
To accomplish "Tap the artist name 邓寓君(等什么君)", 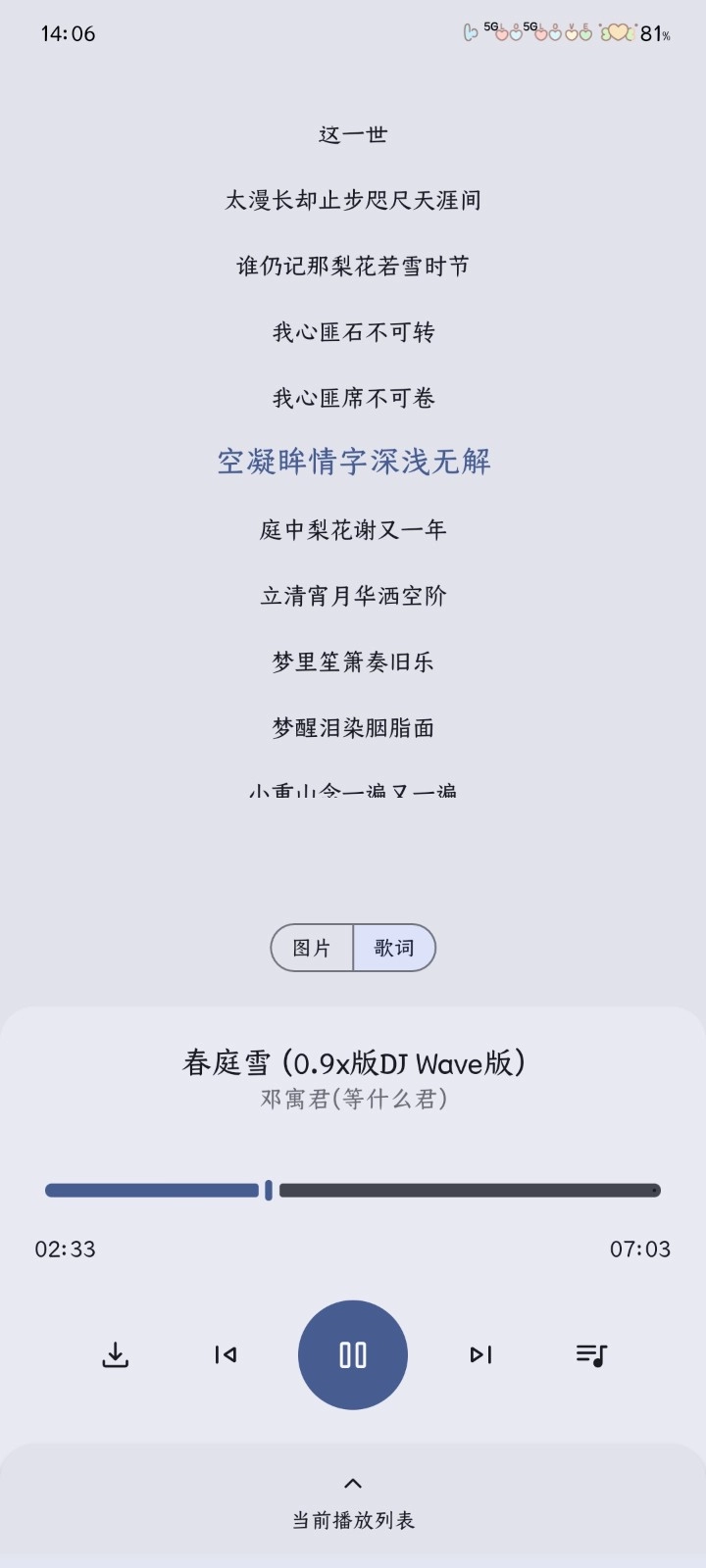I will click(x=352, y=1099).
